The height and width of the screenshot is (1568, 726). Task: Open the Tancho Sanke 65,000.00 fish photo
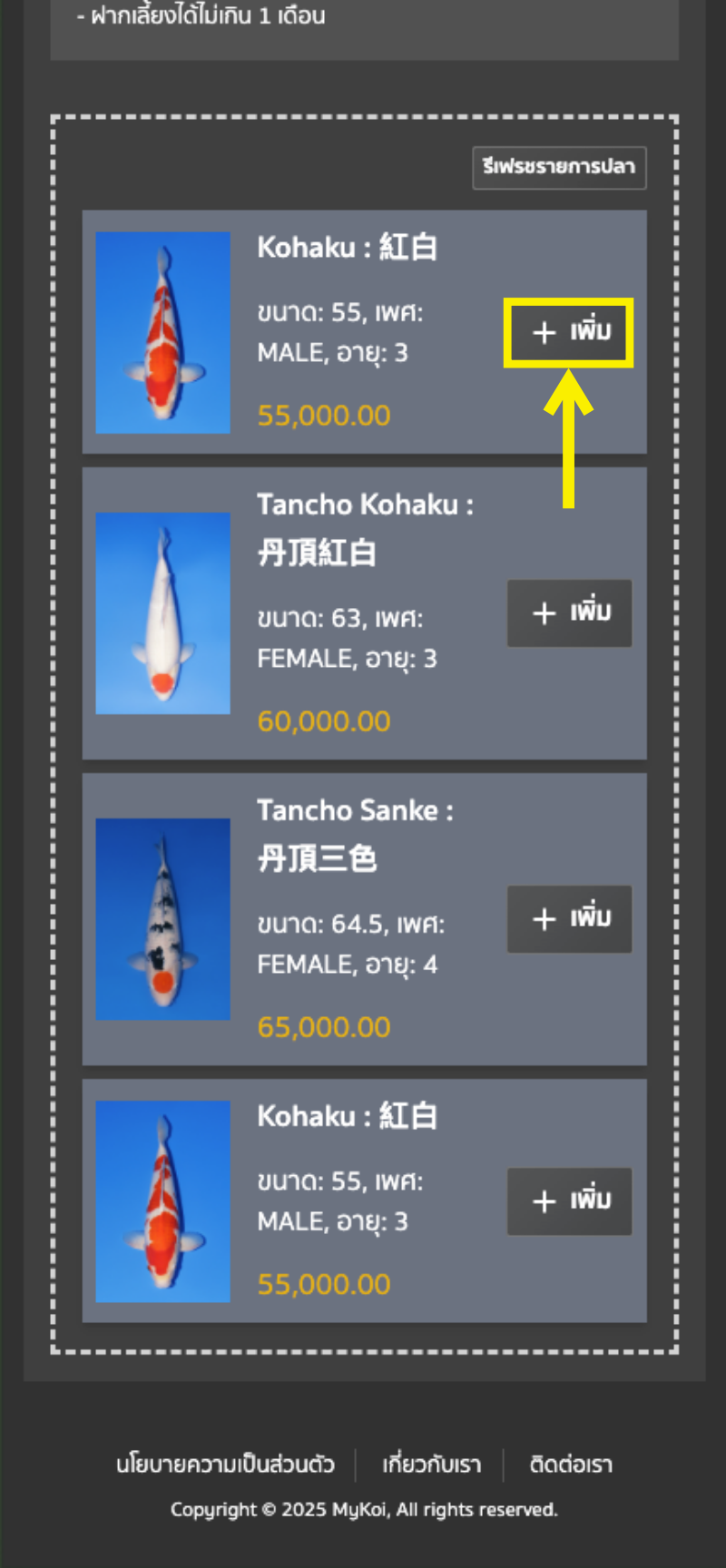click(x=162, y=919)
